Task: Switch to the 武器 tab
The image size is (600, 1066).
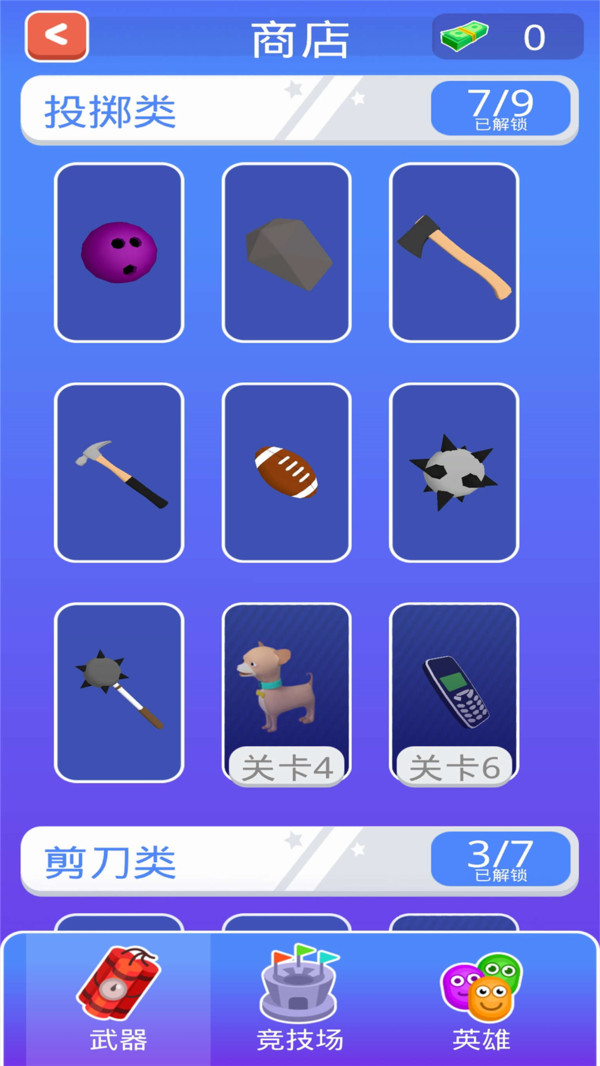Action: (x=118, y=998)
